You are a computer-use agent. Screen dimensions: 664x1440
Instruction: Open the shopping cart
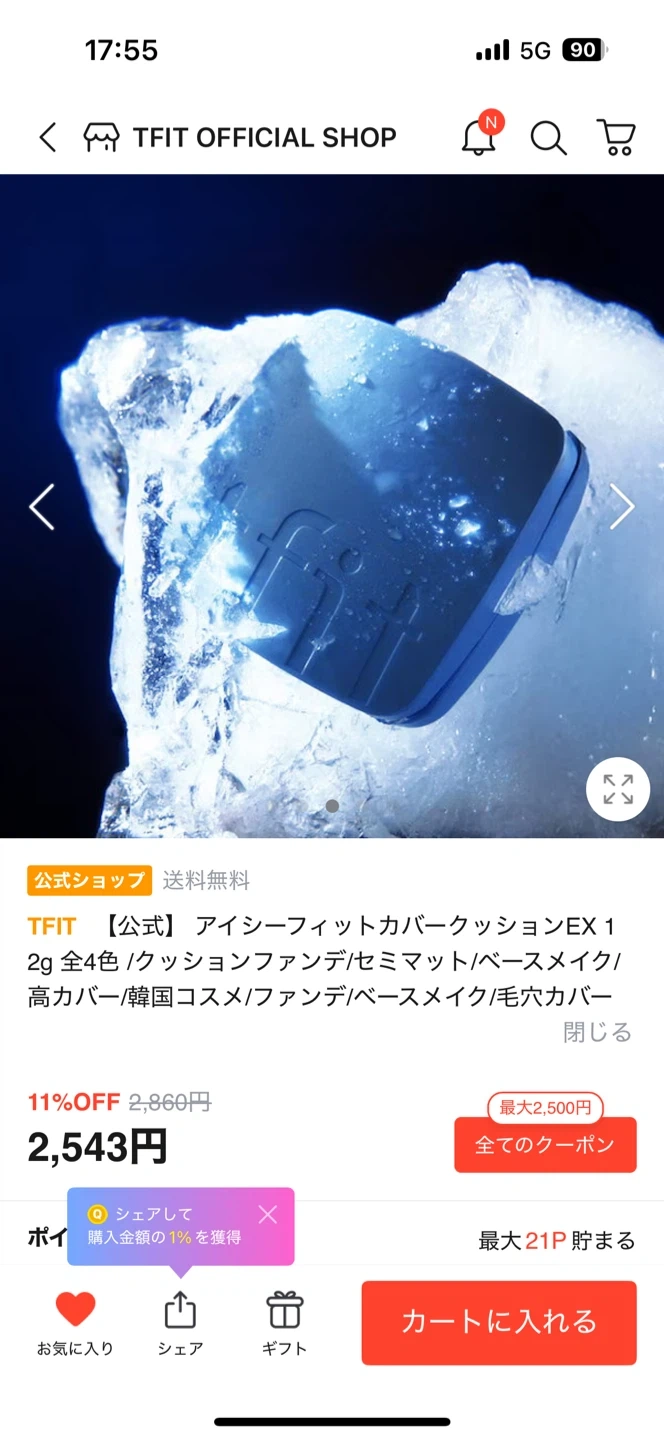tap(616, 137)
